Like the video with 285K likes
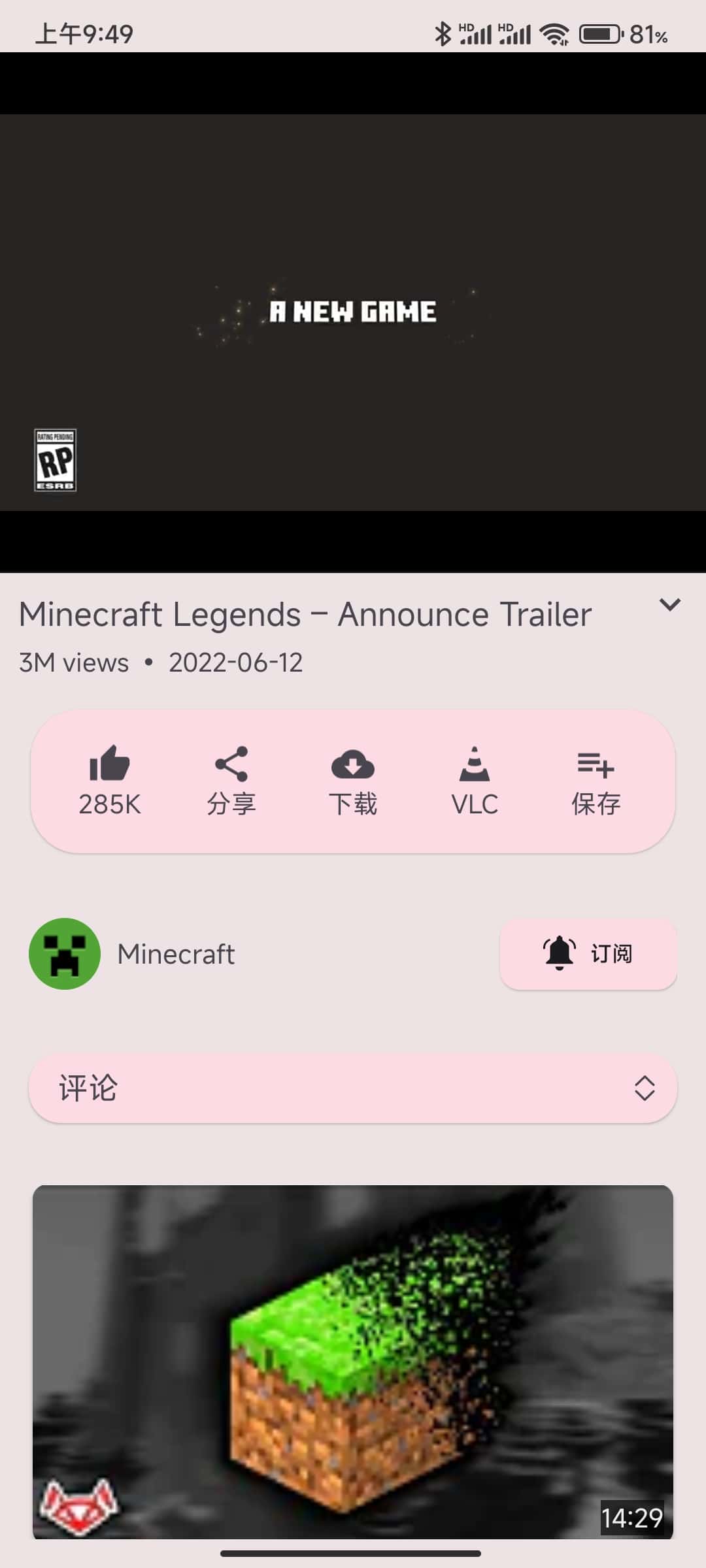This screenshot has height=1568, width=706. click(x=110, y=781)
